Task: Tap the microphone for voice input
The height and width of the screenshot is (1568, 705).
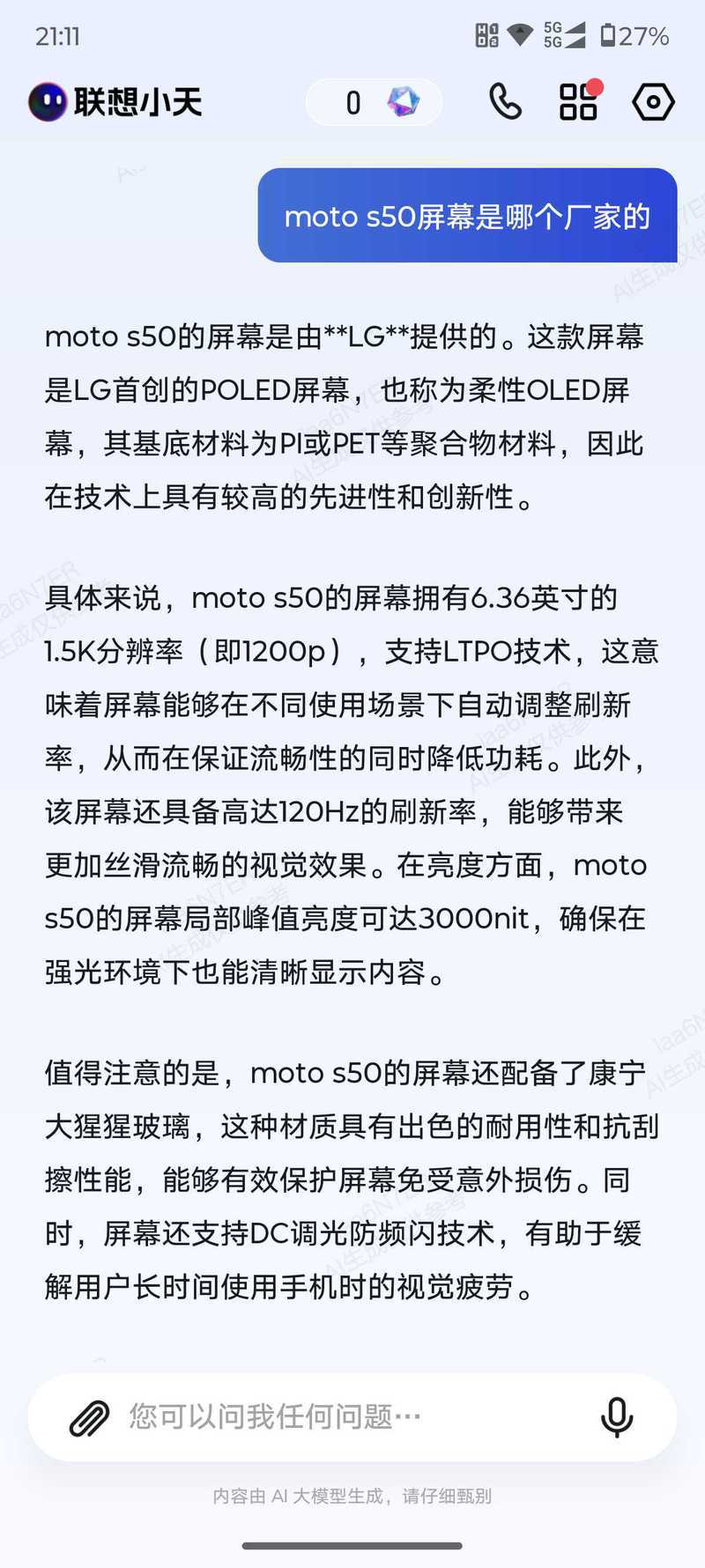Action: (616, 1417)
